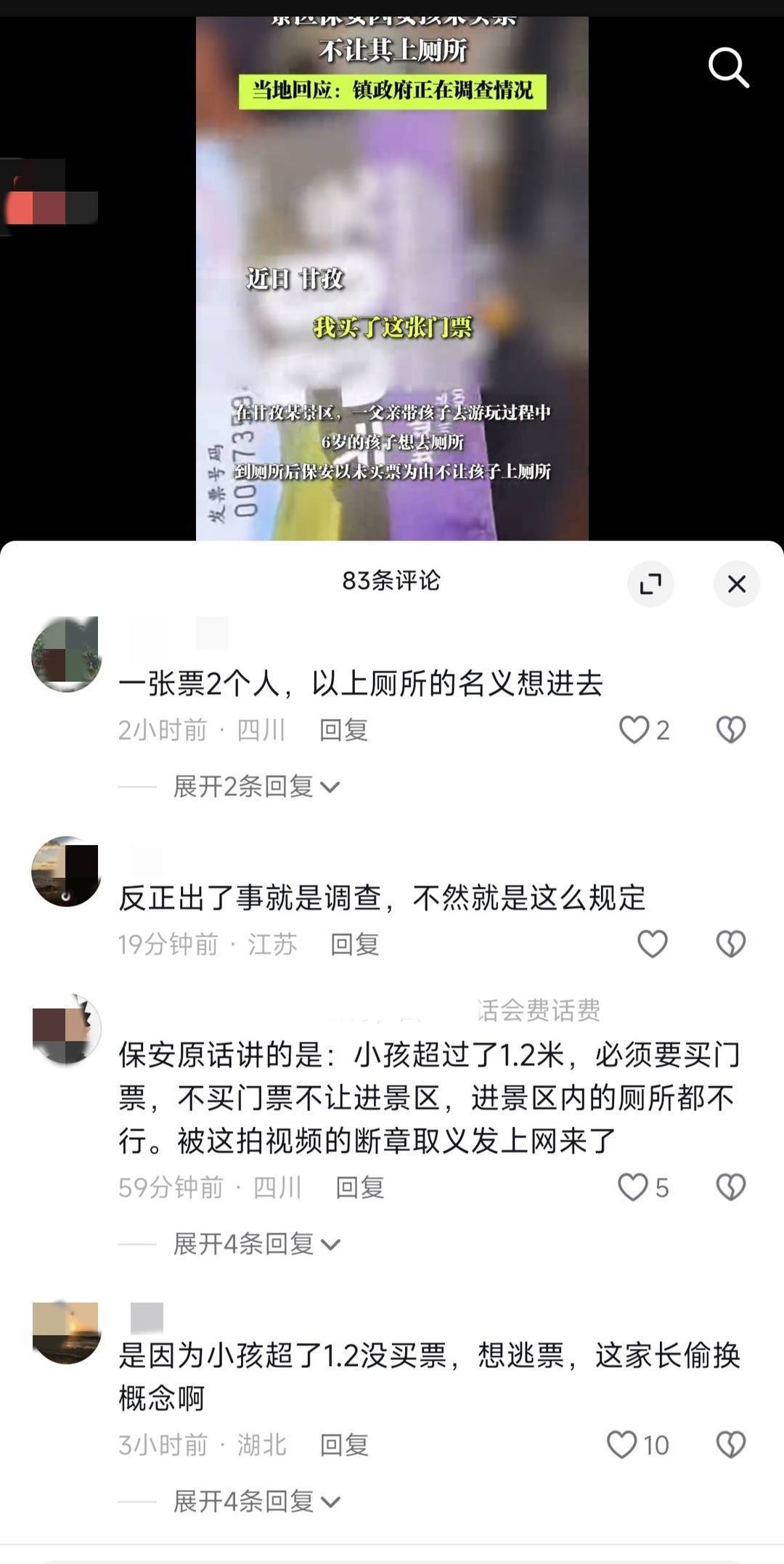
Task: Like the comment "是因为小孩超了1.2没买票"
Action: (x=622, y=1445)
